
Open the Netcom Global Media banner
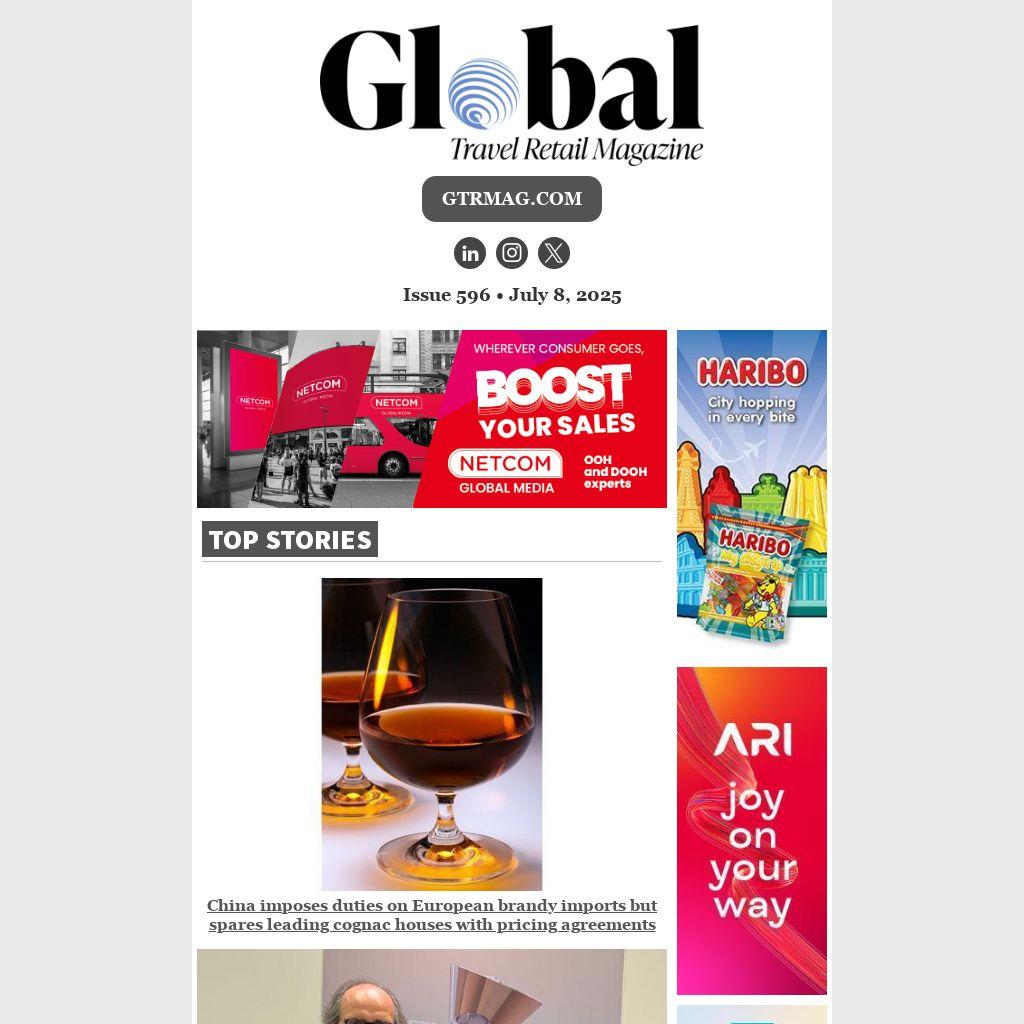431,419
